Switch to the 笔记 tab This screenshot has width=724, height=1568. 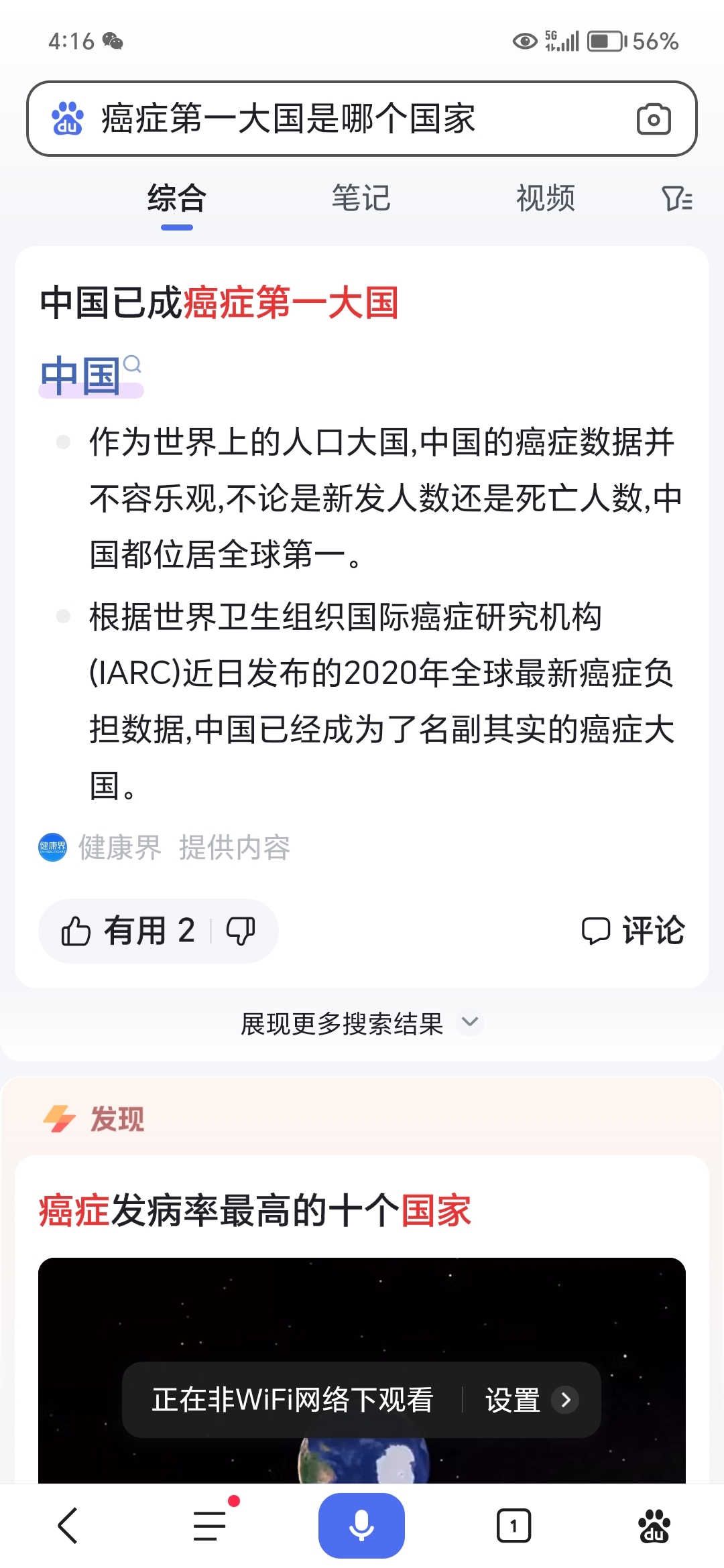click(x=361, y=198)
